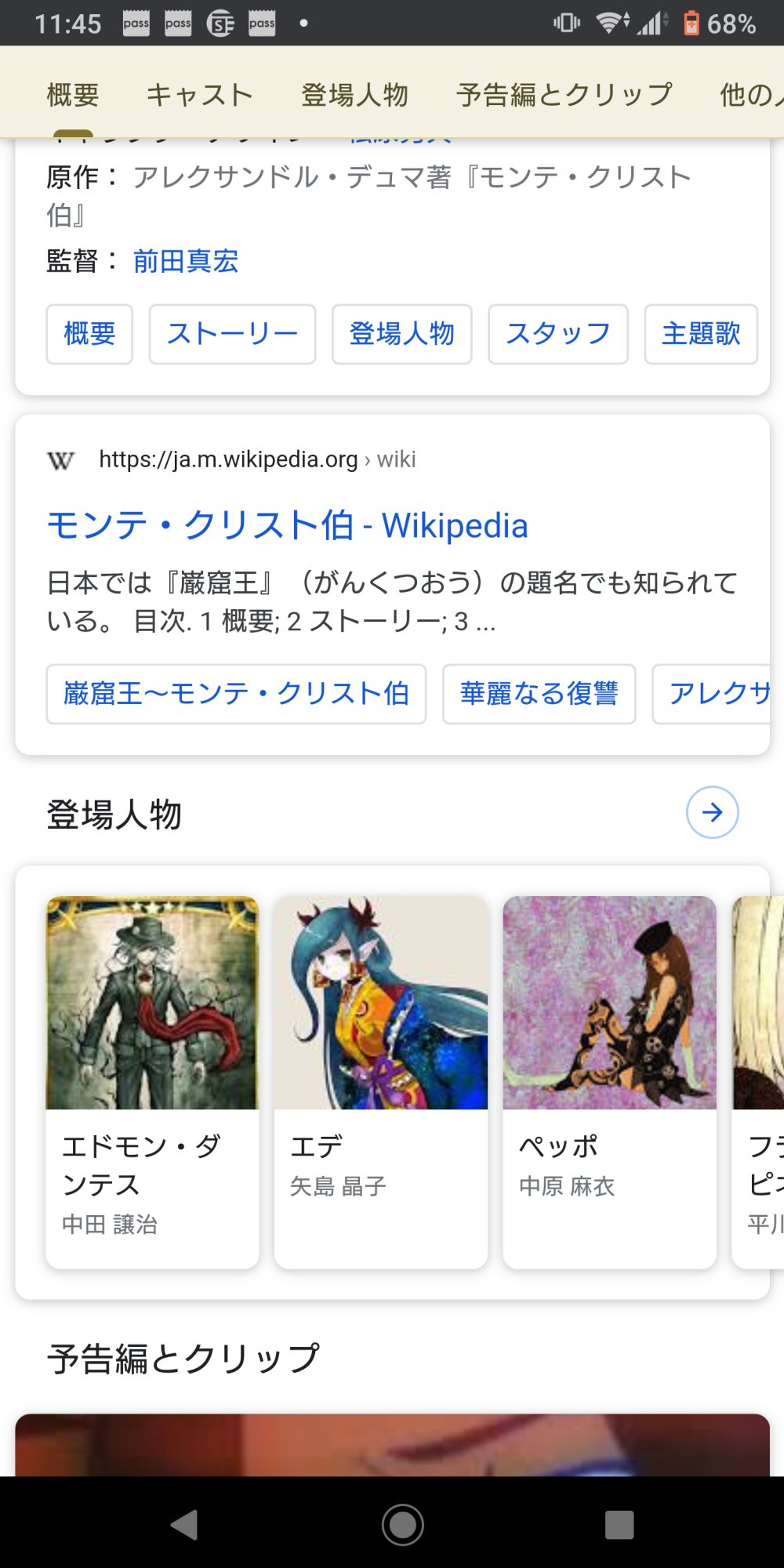Expand 登場人物 section with arrow button

[712, 813]
